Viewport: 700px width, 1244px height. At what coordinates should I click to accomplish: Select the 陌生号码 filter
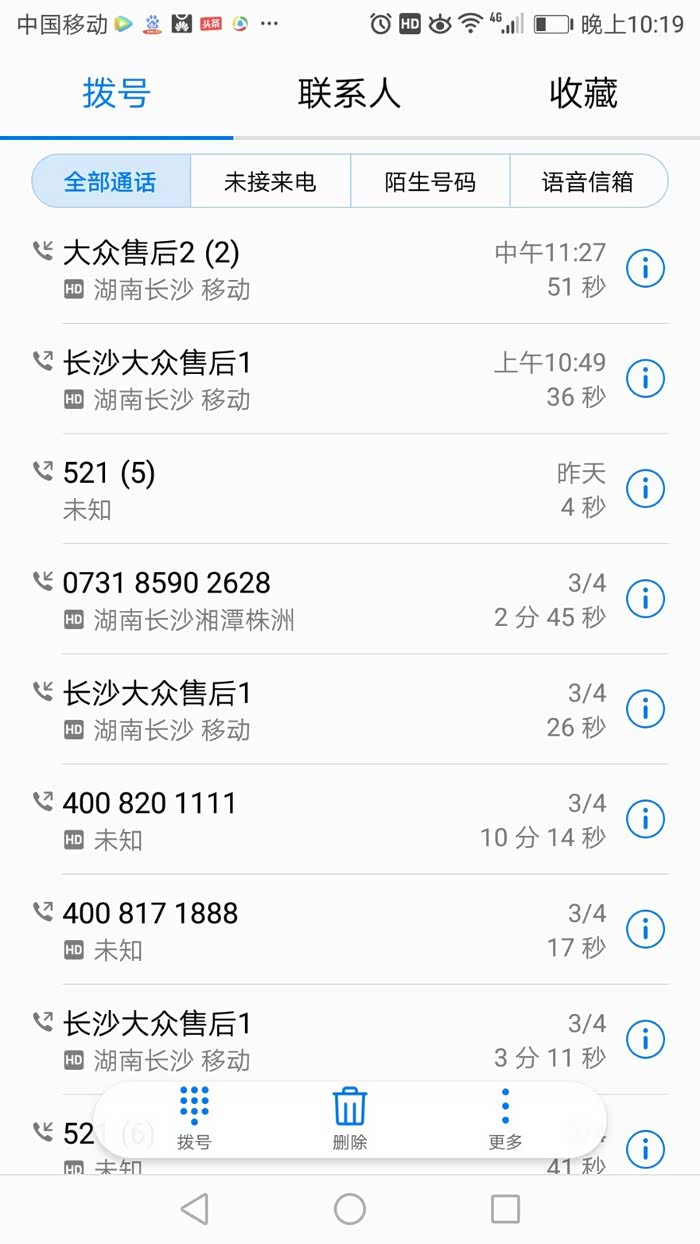[430, 181]
